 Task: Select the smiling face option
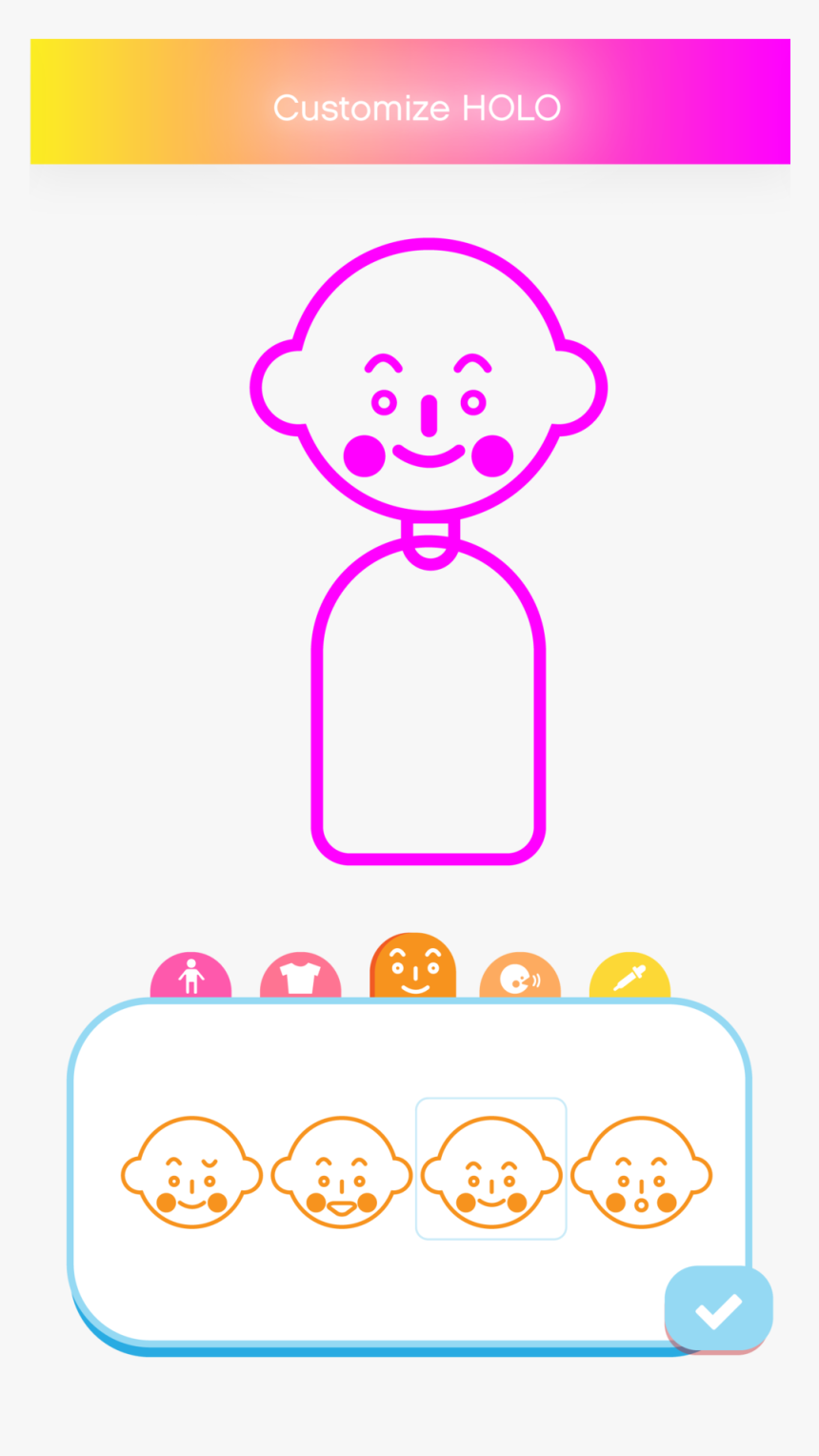click(490, 1170)
